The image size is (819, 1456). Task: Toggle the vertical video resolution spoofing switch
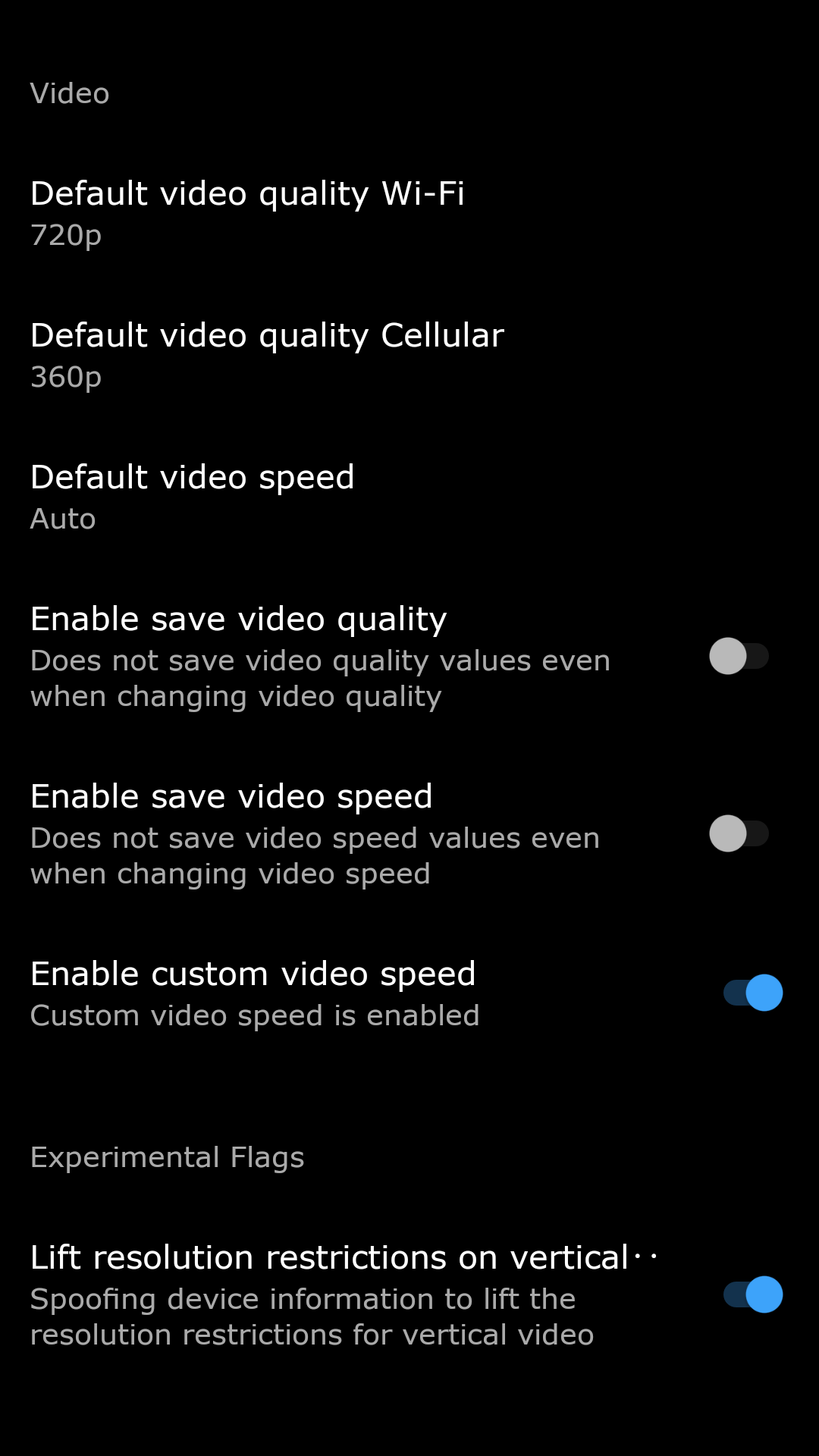click(x=751, y=1294)
